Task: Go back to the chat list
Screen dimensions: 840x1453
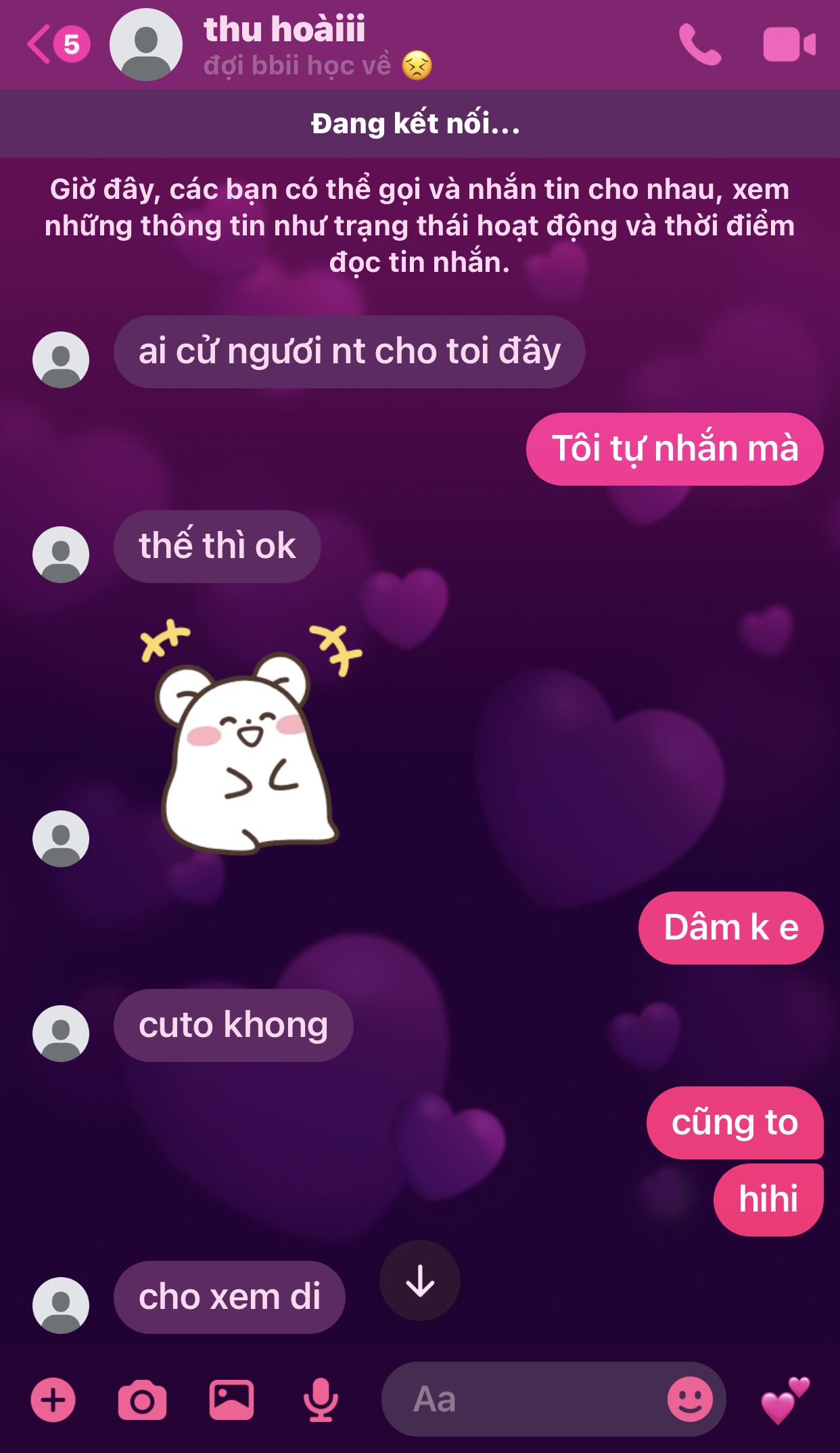Action: [x=41, y=45]
